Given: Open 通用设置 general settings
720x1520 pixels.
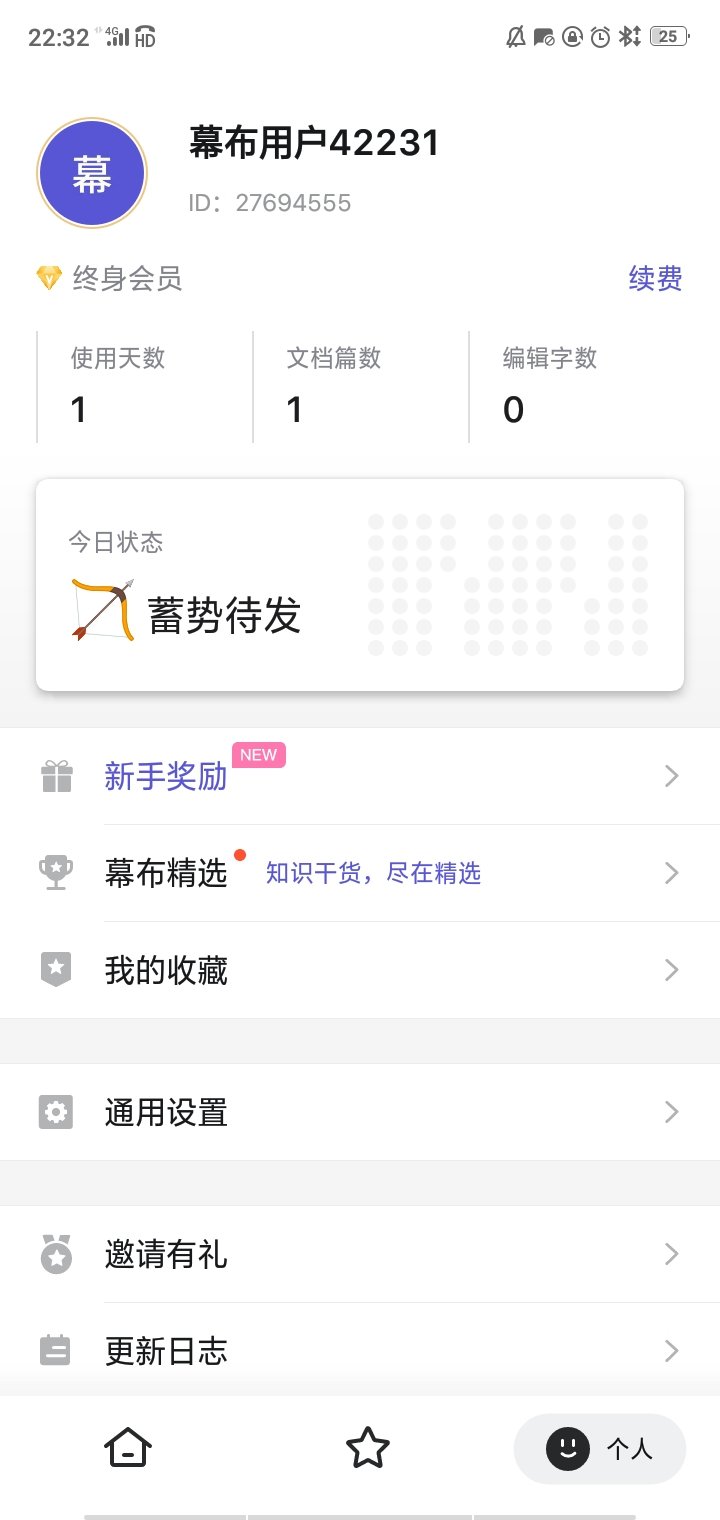Looking at the screenshot, I should 360,1112.
